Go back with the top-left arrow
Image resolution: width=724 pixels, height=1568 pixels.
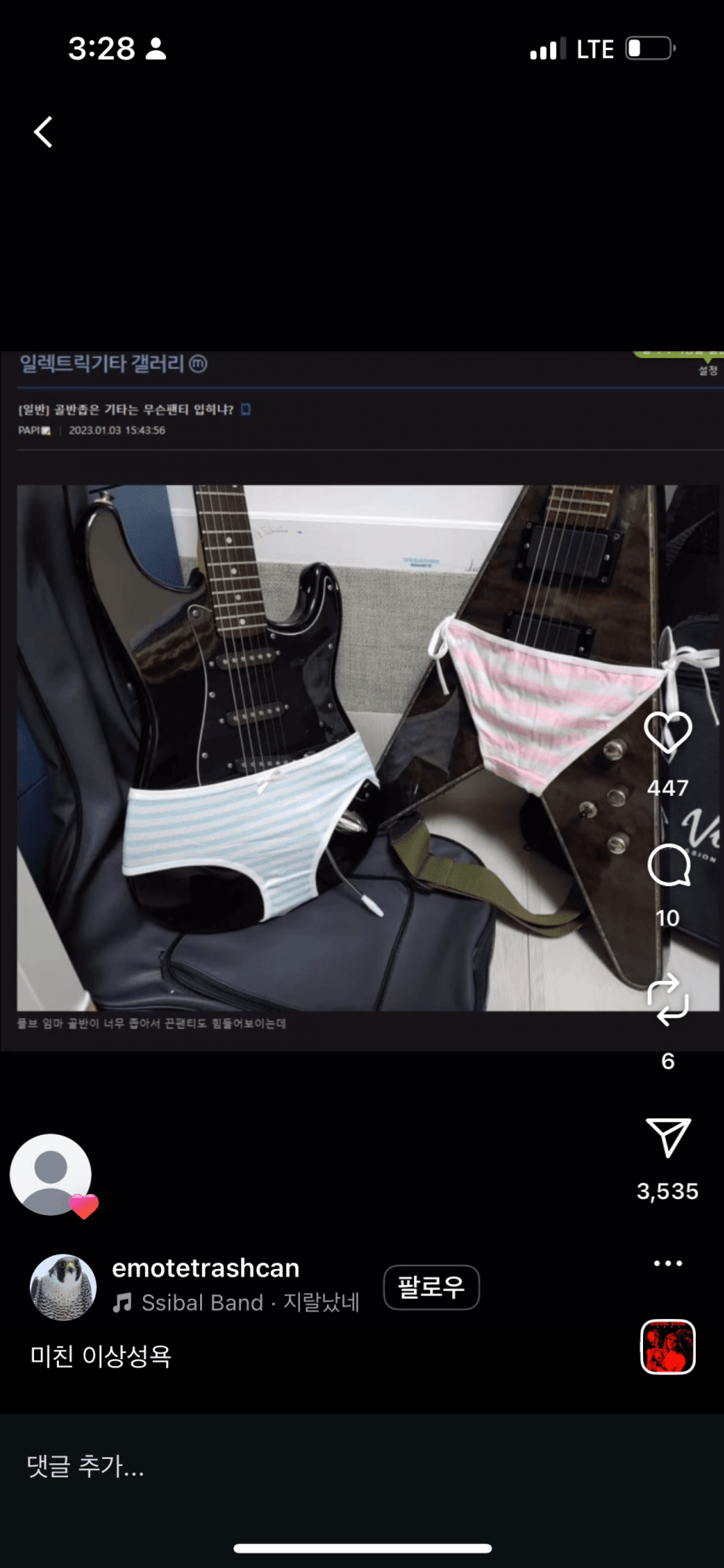pyautogui.click(x=43, y=132)
